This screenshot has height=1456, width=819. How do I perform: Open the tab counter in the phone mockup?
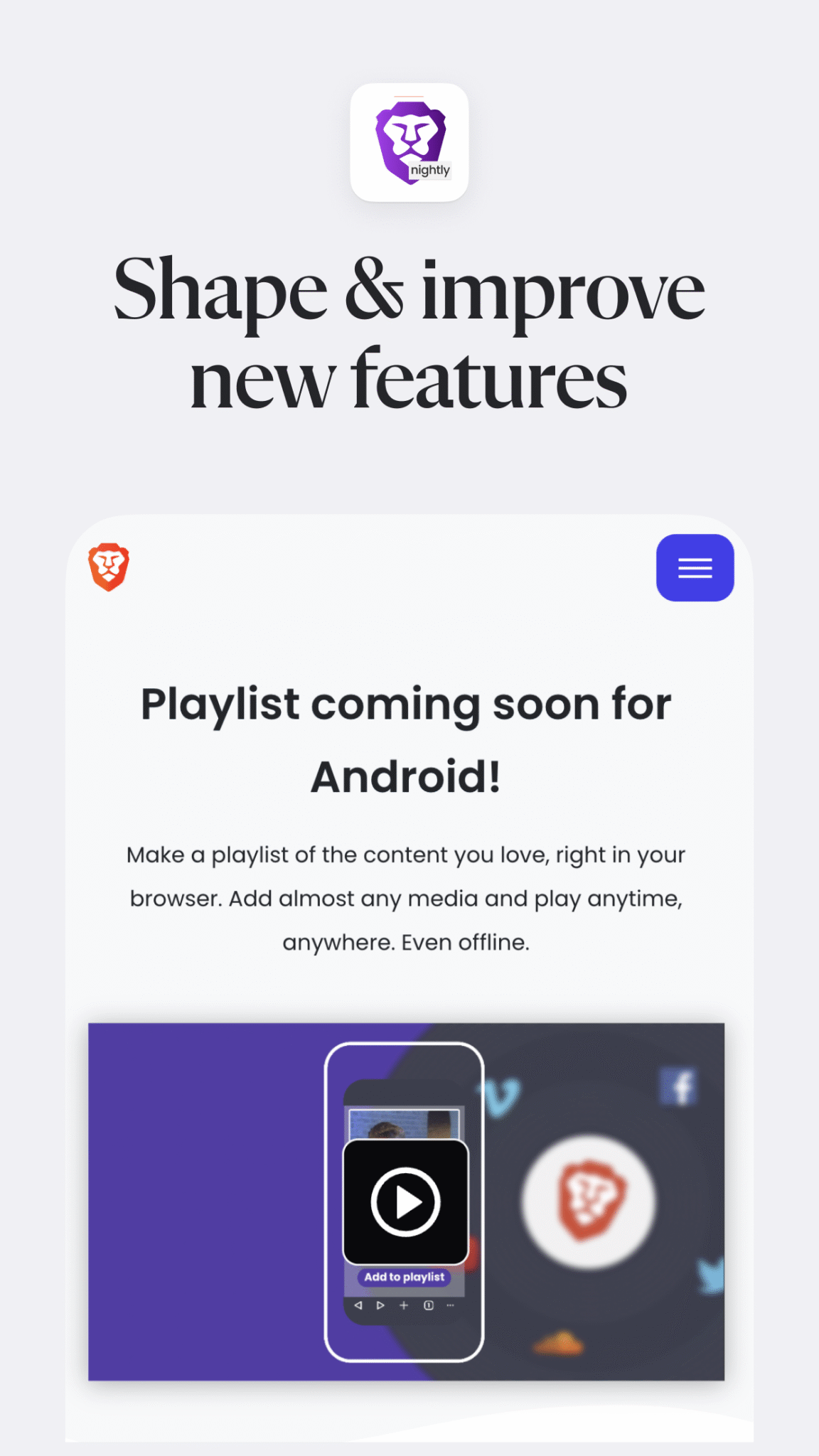pos(427,1305)
